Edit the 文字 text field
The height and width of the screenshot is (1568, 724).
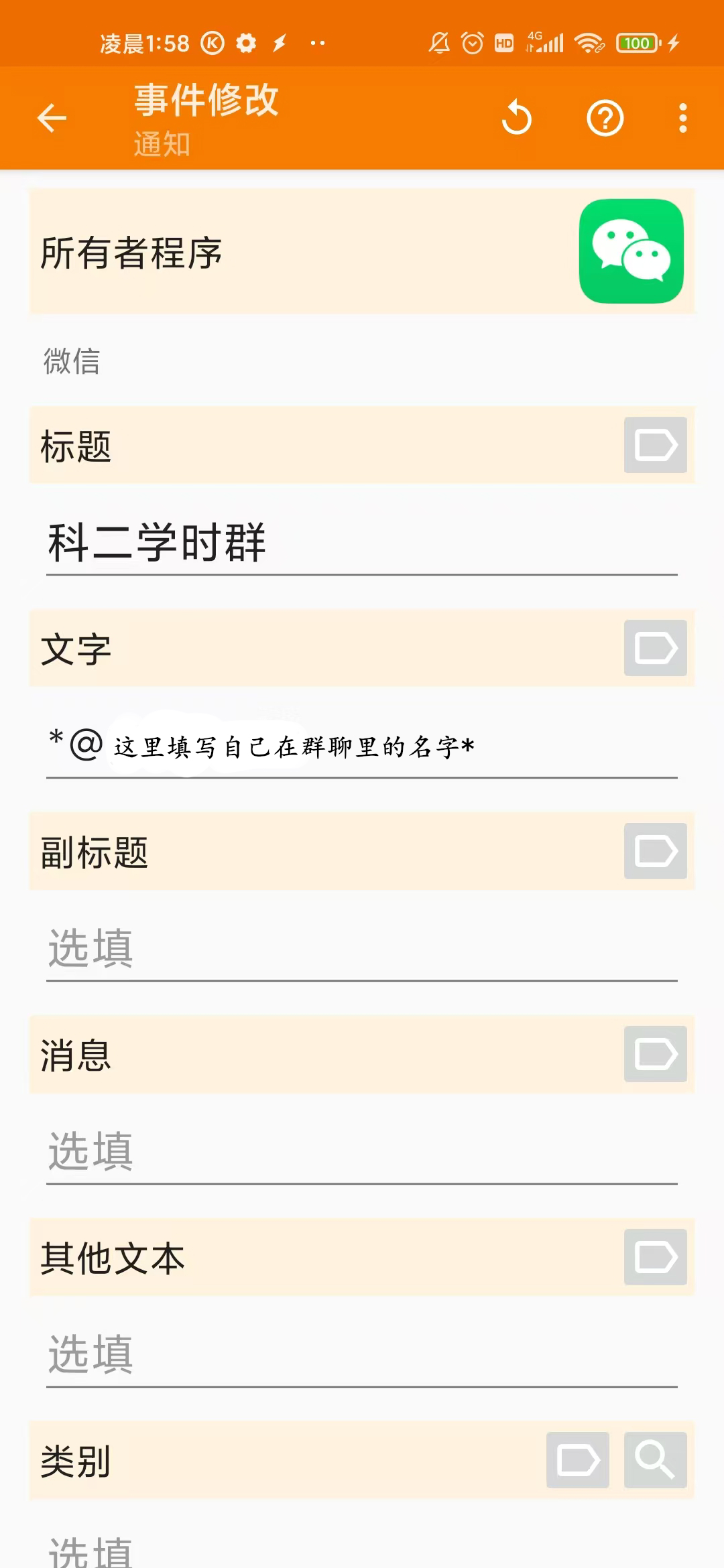coord(362,747)
